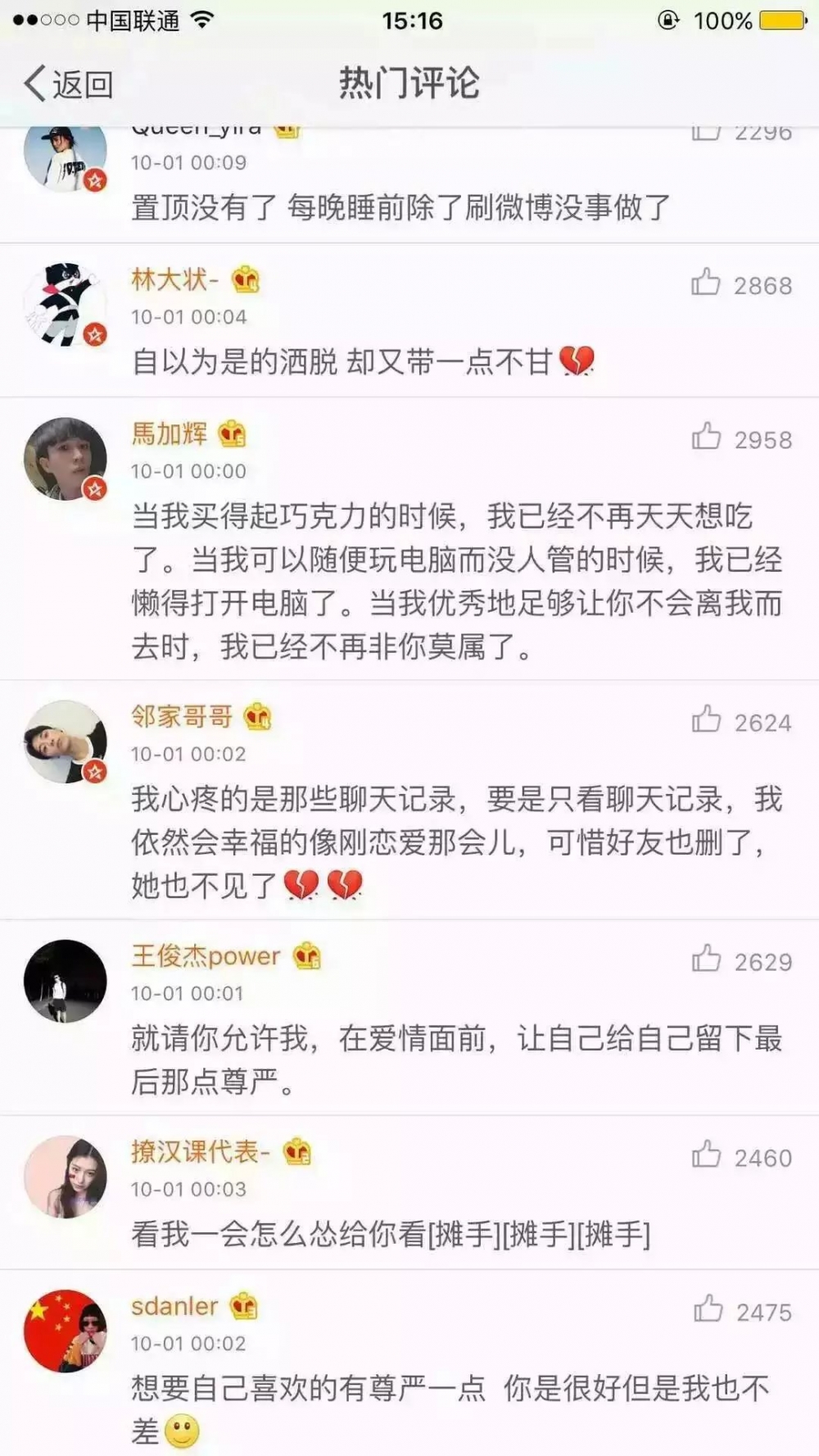Open 馬加辉's profile picture
The width and height of the screenshot is (819, 1456).
click(x=66, y=459)
